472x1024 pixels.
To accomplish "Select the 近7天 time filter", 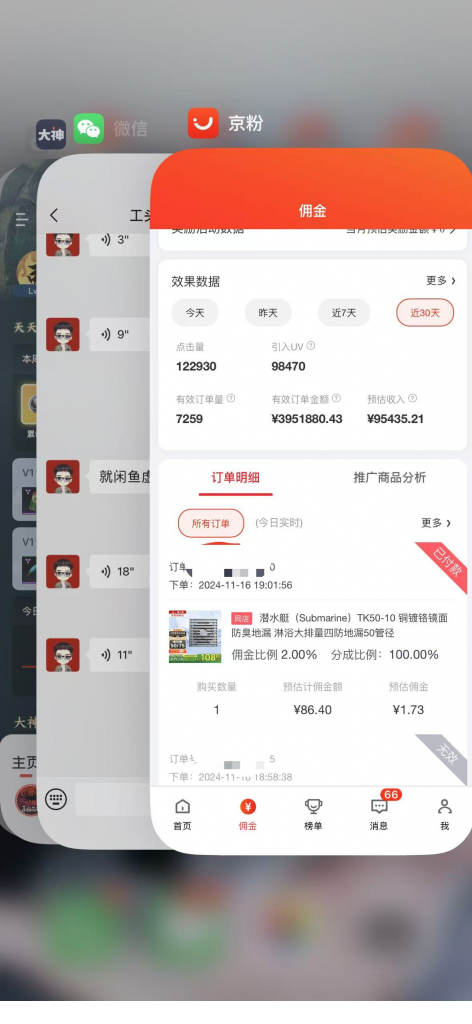I will tap(344, 313).
